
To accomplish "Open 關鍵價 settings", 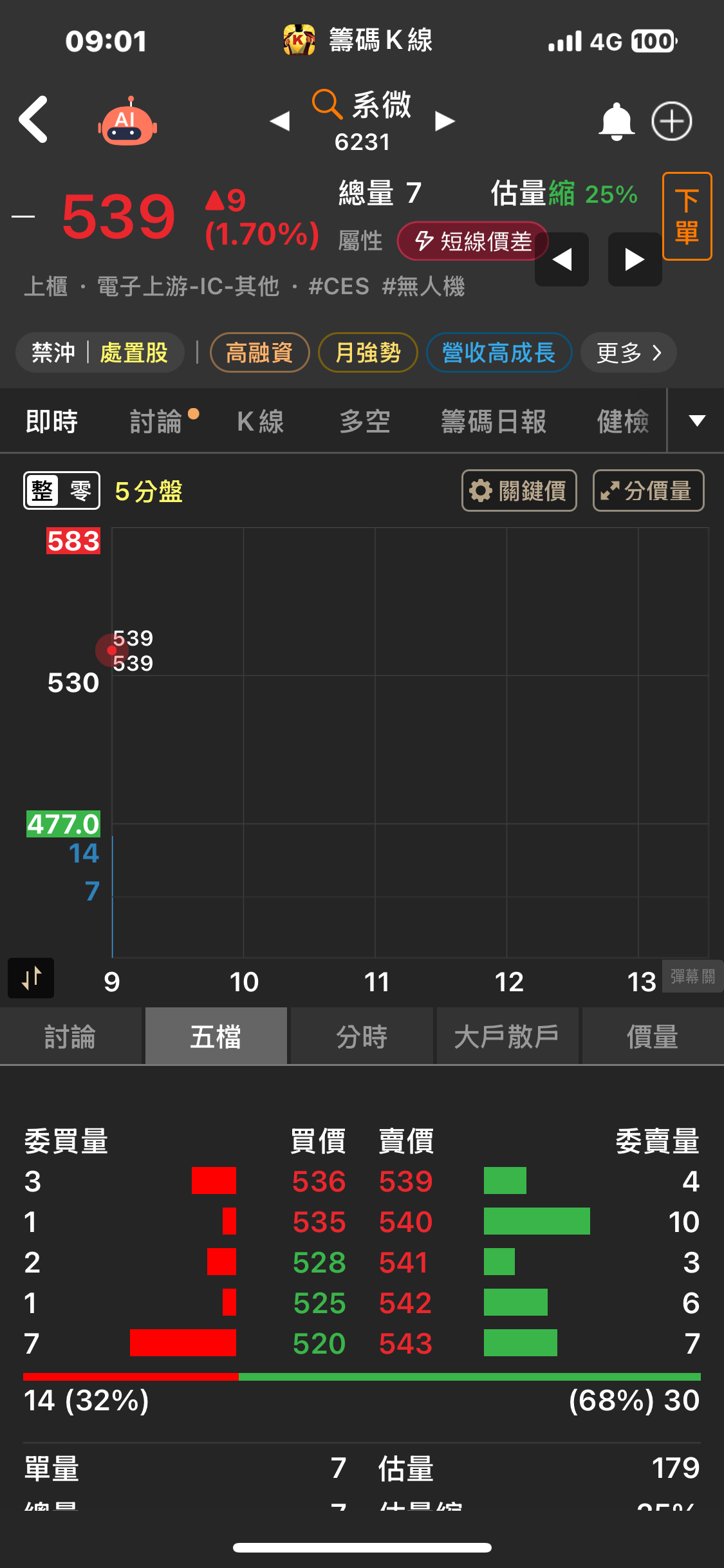I will (x=519, y=491).
